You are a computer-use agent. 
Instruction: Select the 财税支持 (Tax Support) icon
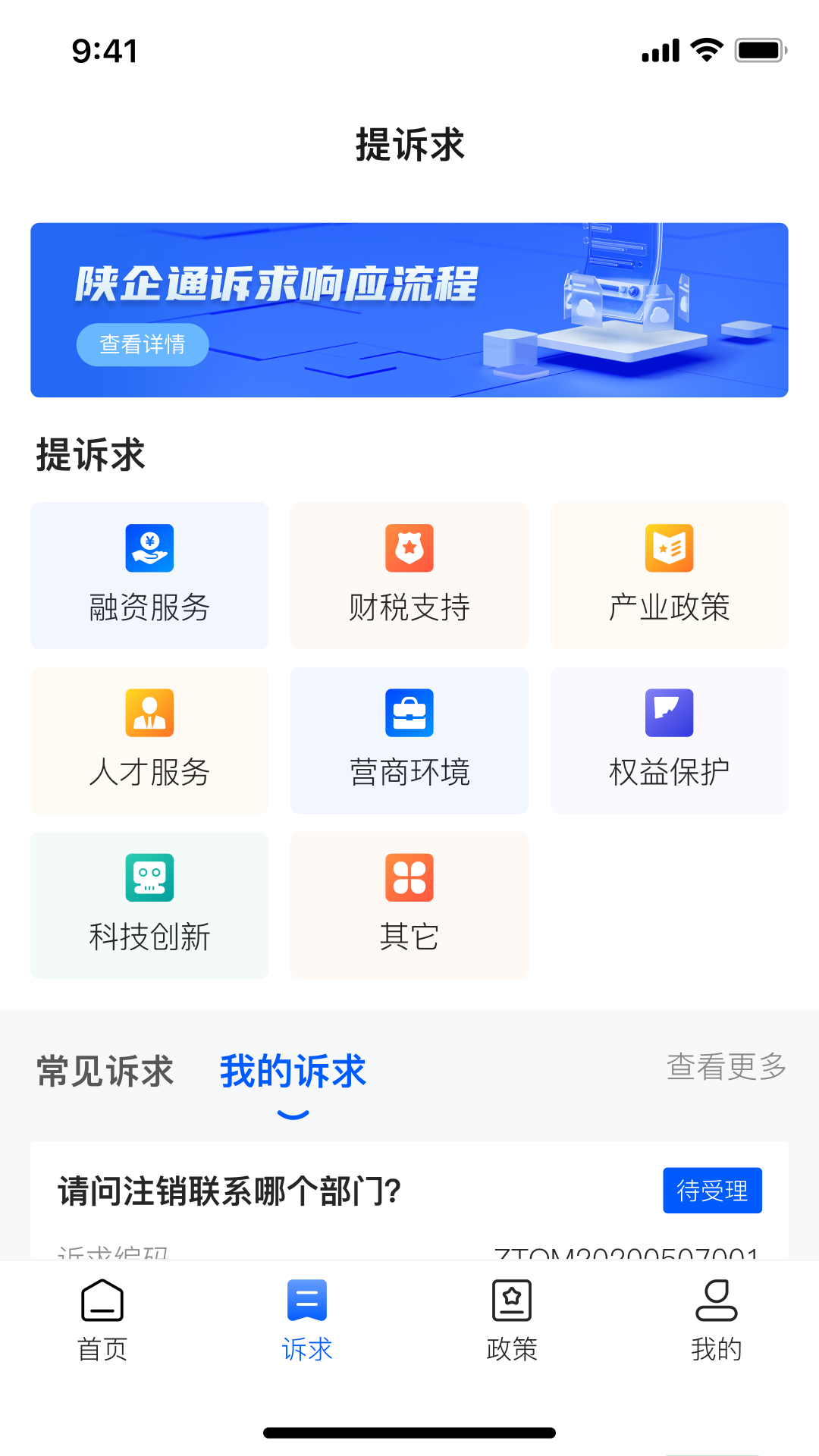pos(409,549)
